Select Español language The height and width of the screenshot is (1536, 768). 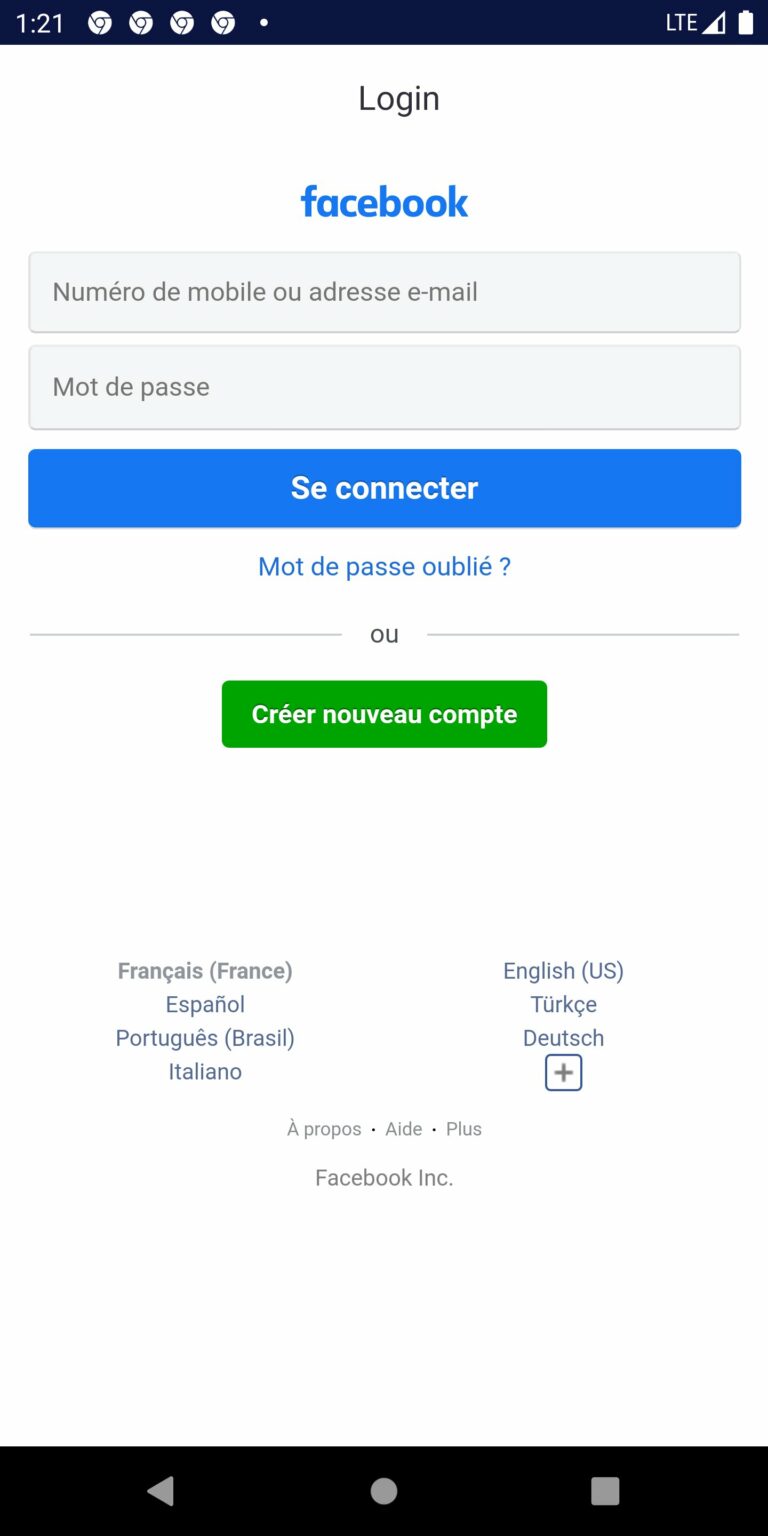tap(205, 1004)
